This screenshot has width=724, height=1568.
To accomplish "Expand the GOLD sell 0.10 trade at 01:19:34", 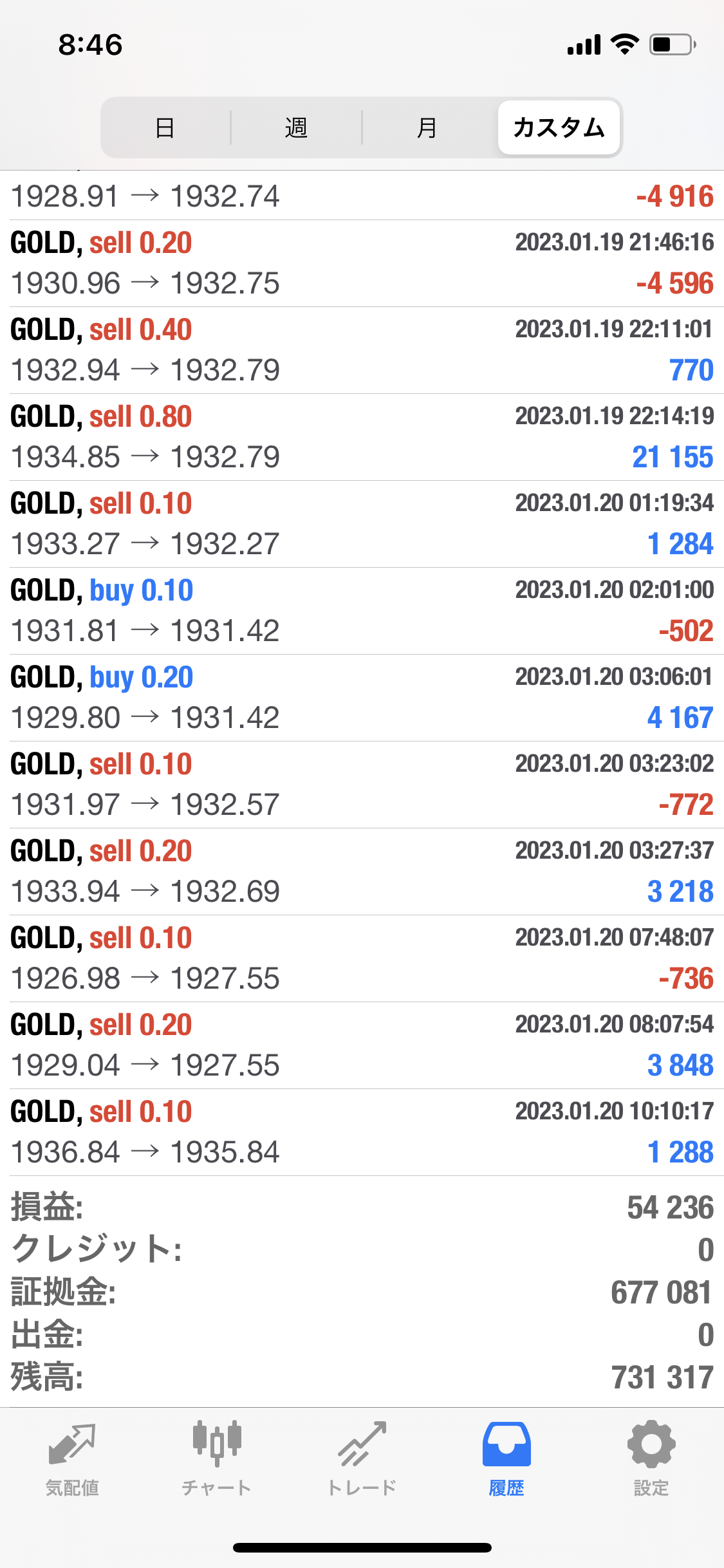I will tap(362, 524).
